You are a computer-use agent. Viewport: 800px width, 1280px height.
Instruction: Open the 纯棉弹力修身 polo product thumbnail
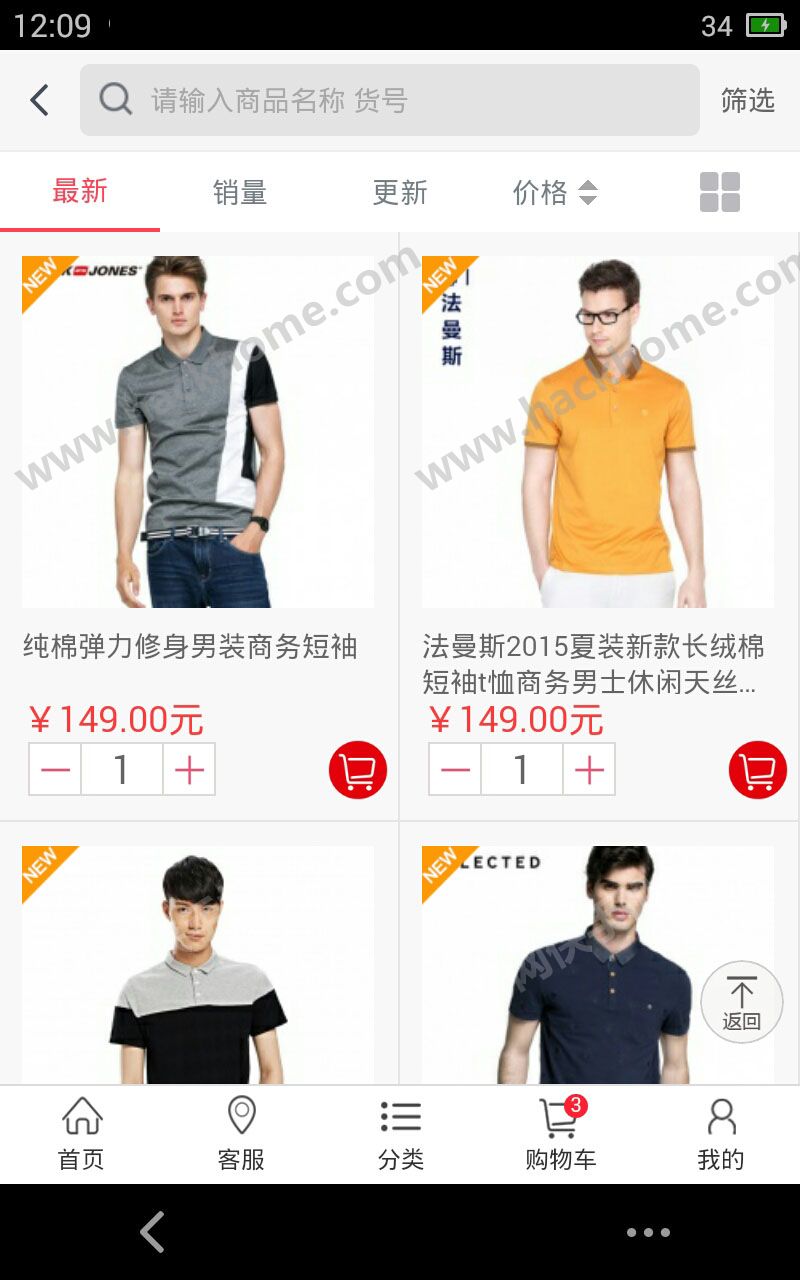[196, 432]
